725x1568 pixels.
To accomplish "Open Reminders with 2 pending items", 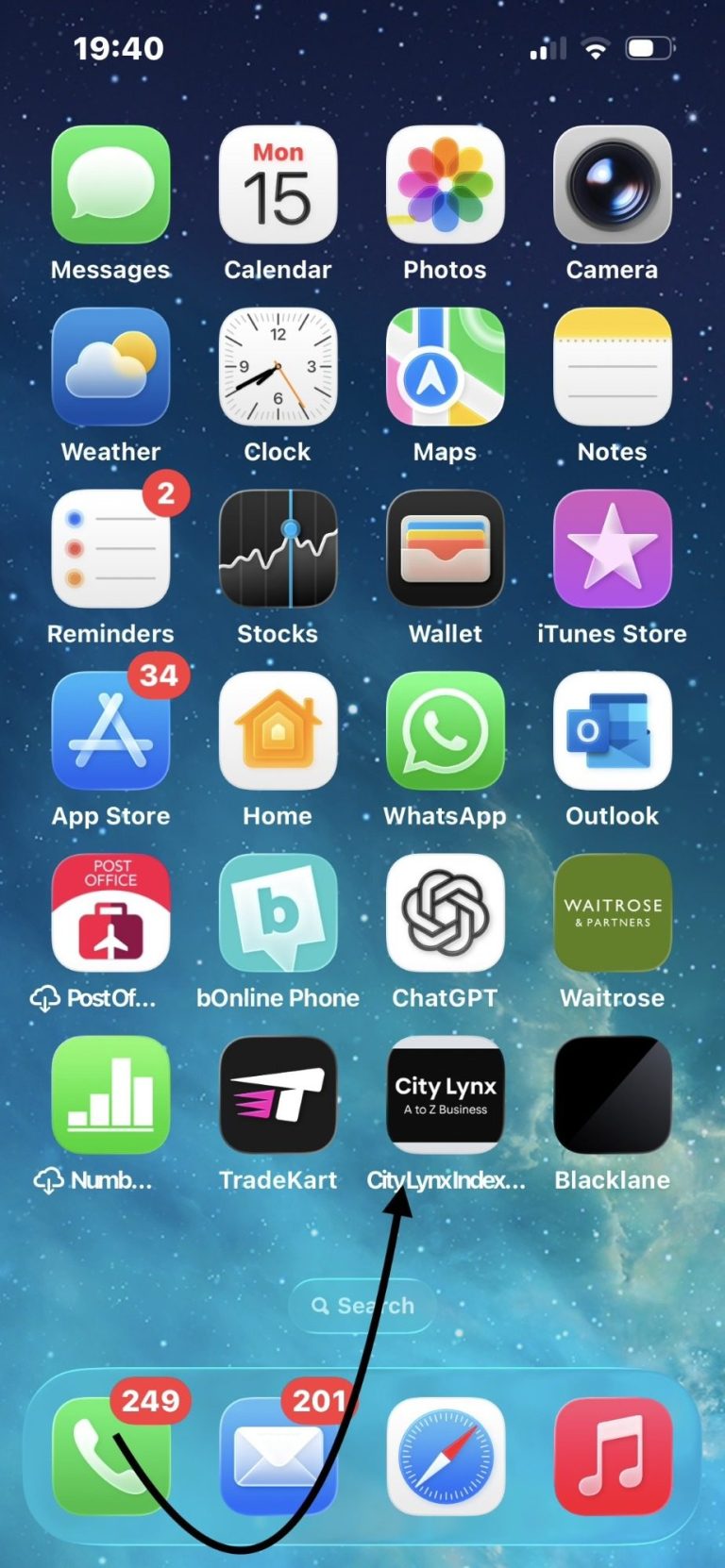I will 110,549.
